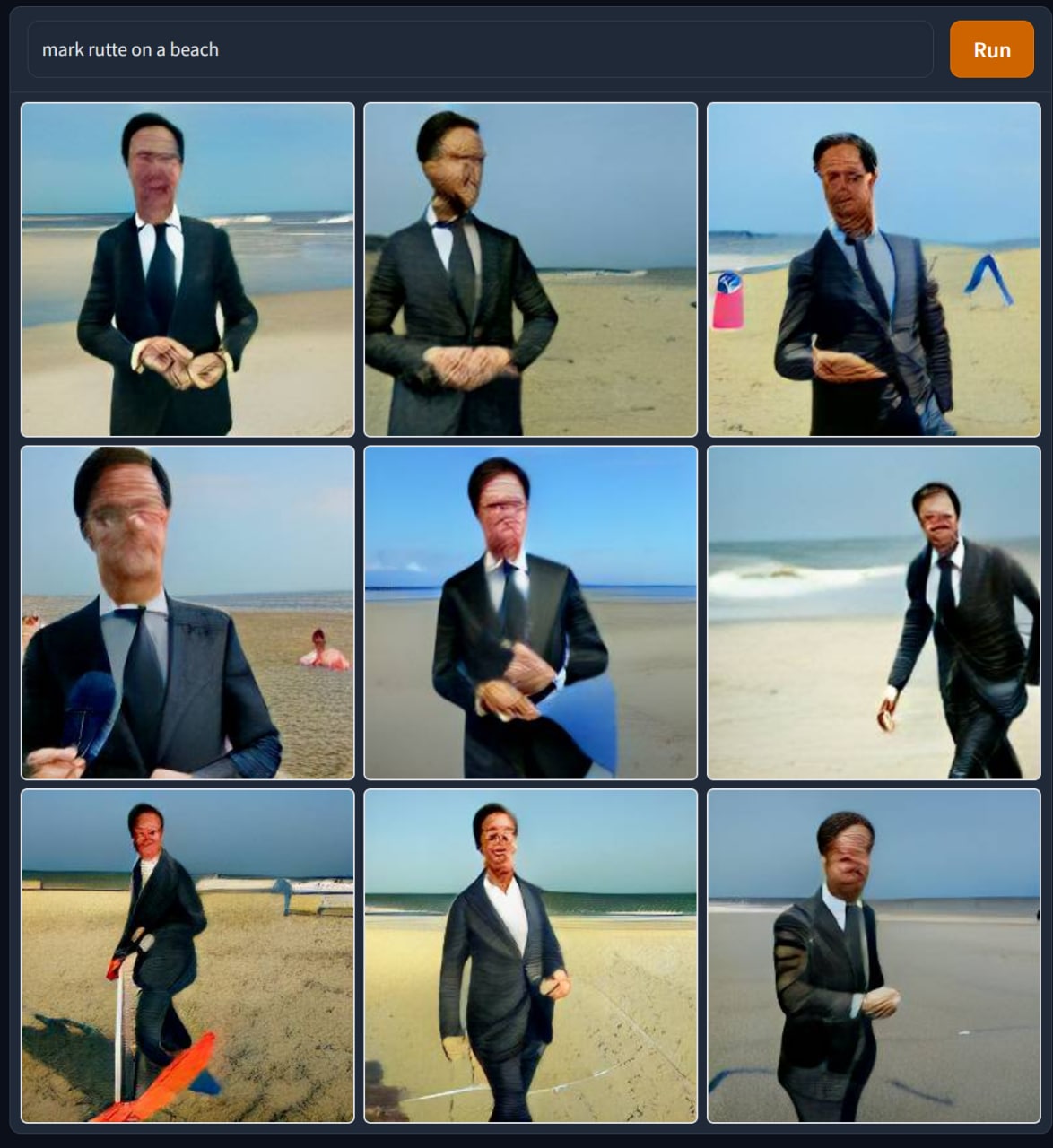Tap the prompt field reading mark rutte on a beach
The height and width of the screenshot is (1148, 1053).
tap(480, 49)
